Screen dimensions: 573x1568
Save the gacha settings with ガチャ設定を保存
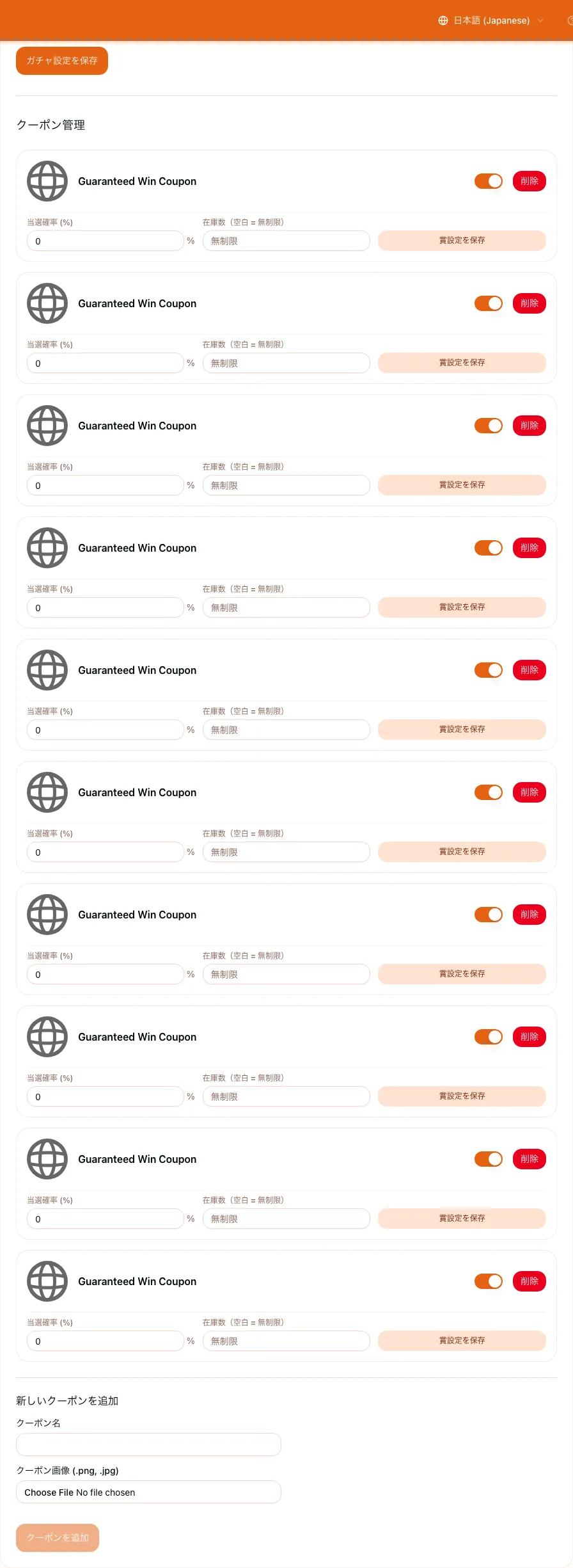[x=62, y=61]
